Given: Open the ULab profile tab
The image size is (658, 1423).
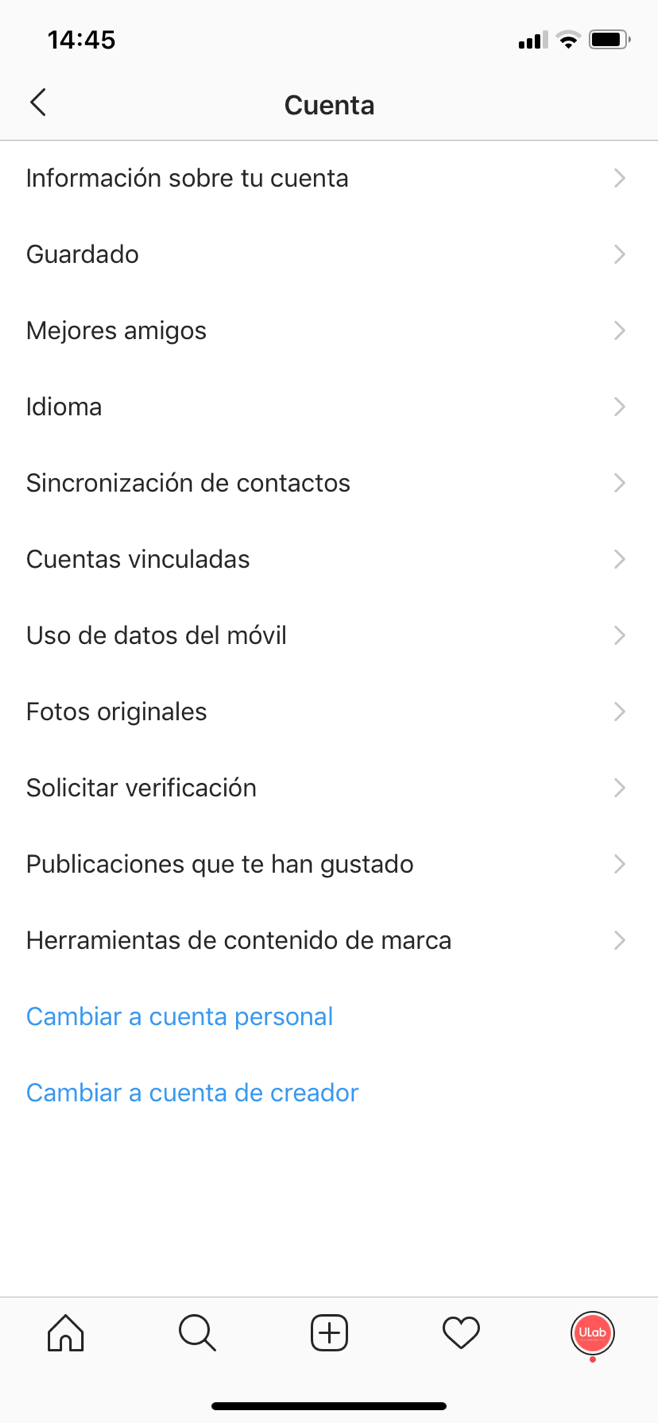Looking at the screenshot, I should point(592,1333).
